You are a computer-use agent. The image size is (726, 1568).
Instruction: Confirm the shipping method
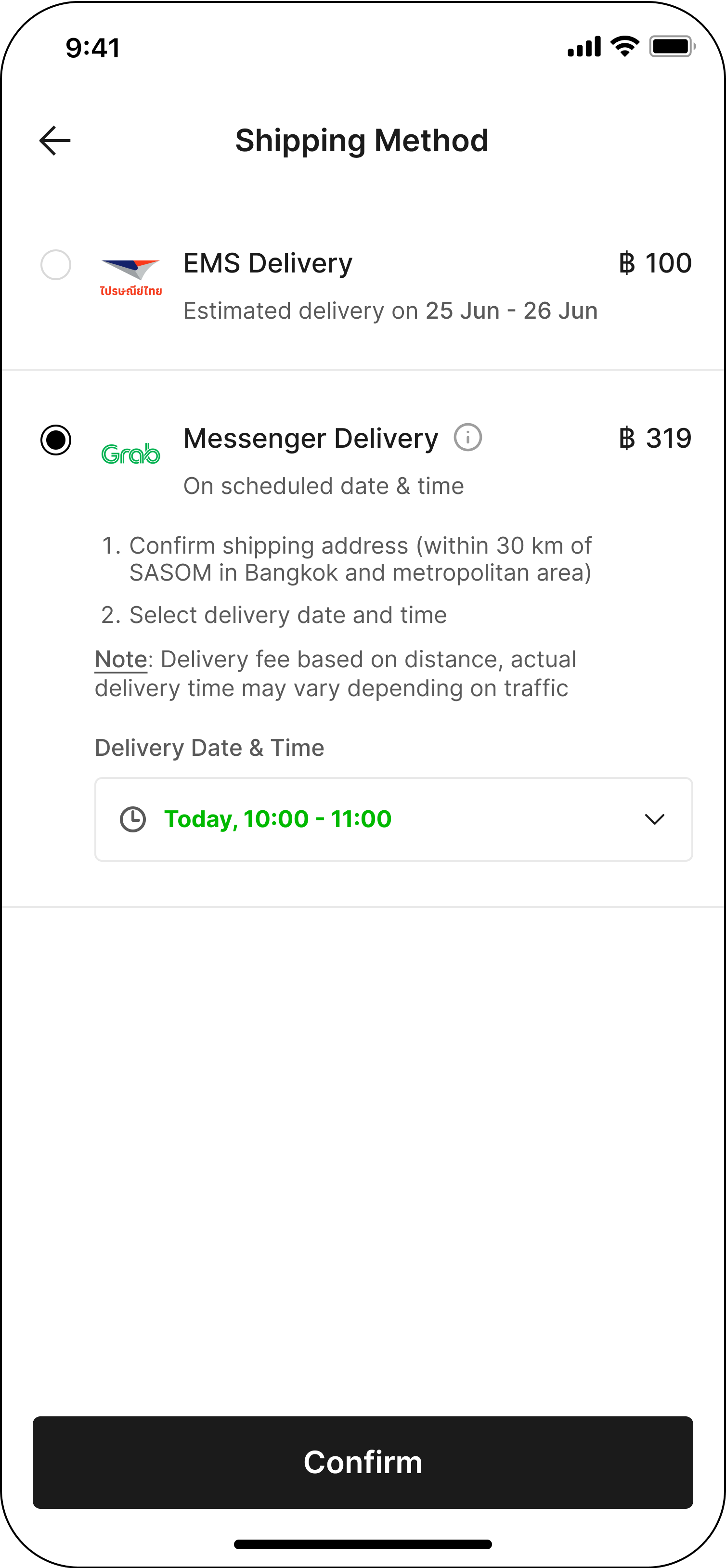click(x=363, y=1462)
